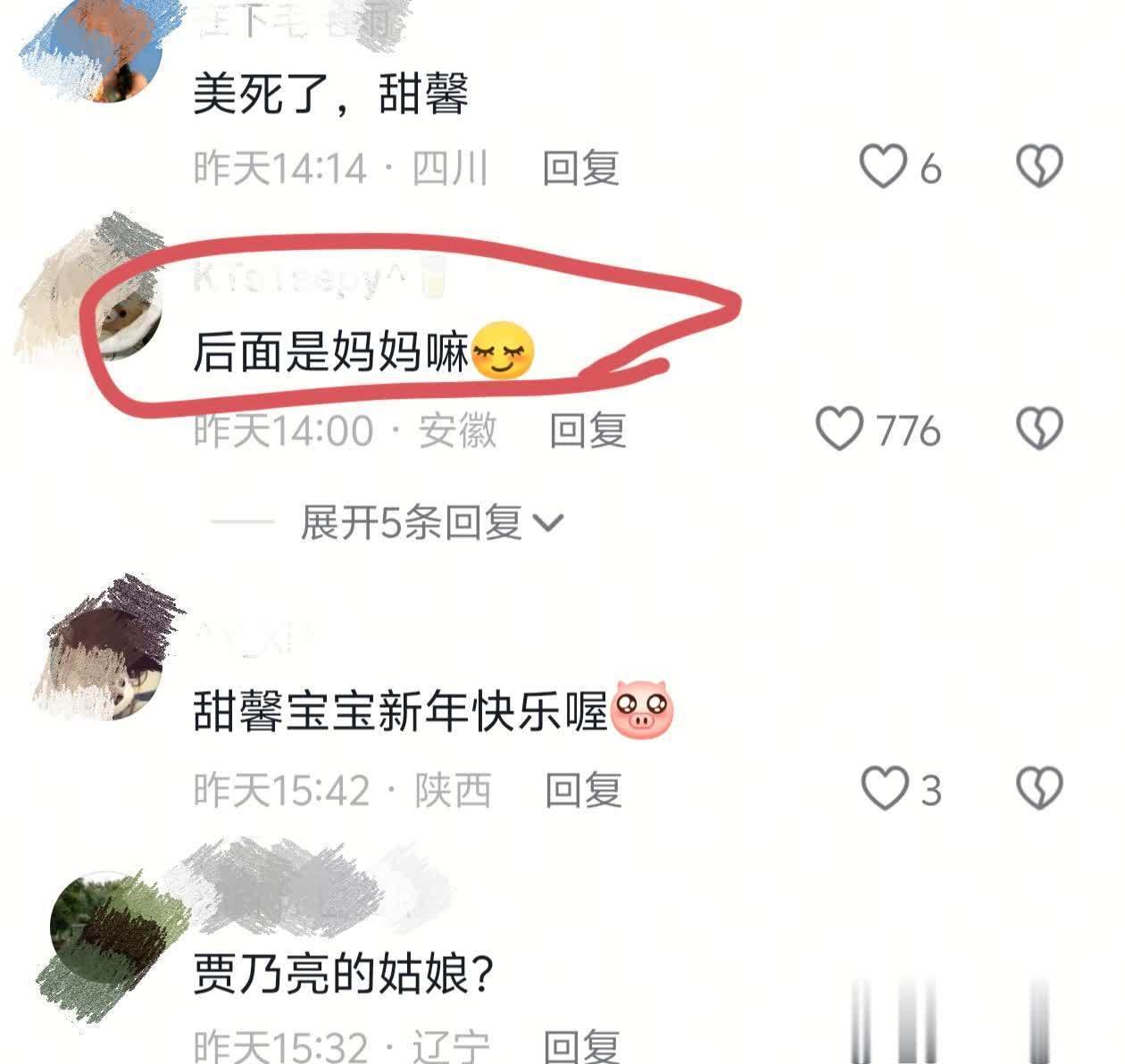Reply to the comment from 安徽
This screenshot has width=1125, height=1064.
tap(587, 430)
